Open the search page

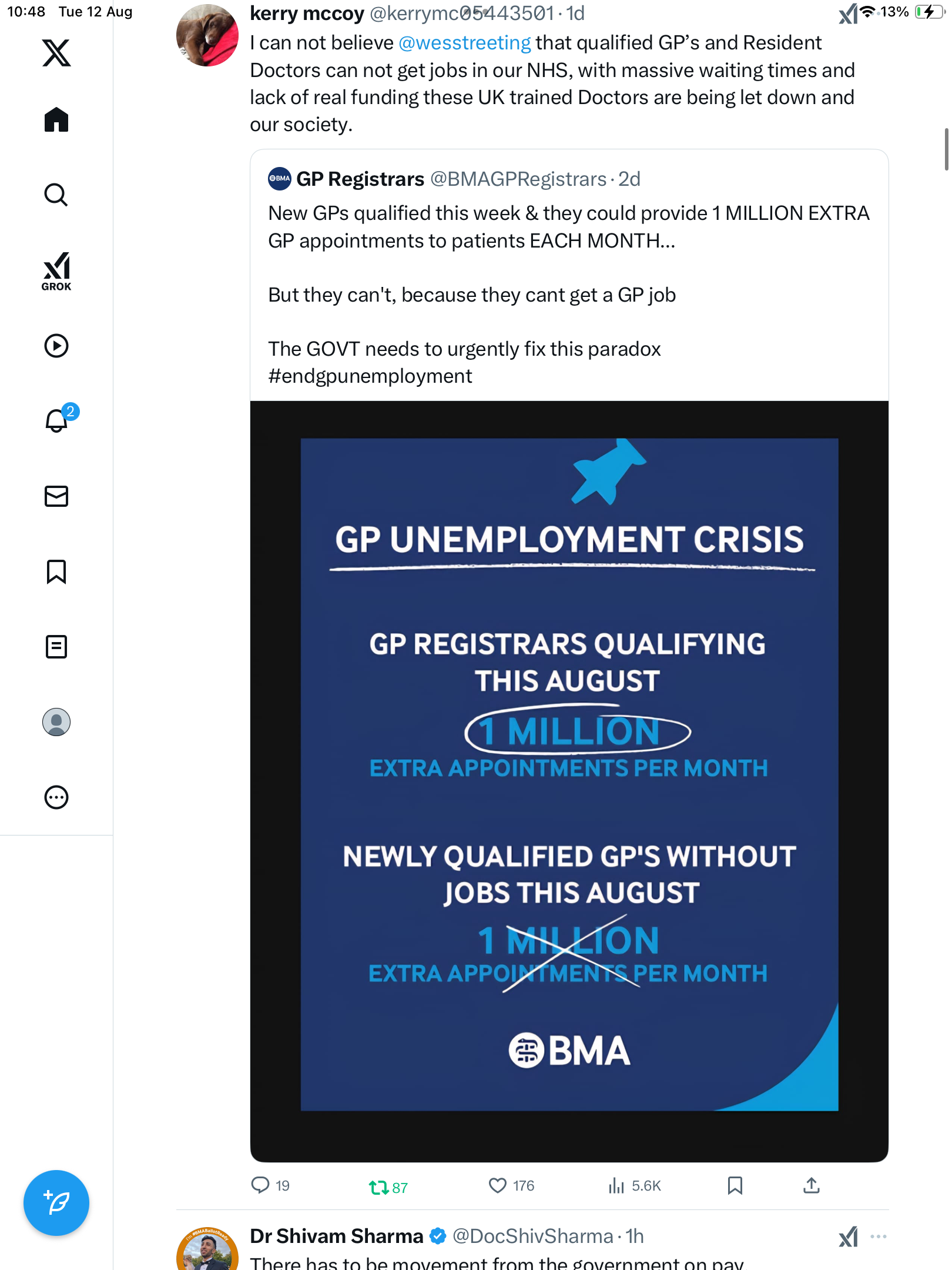[x=56, y=195]
